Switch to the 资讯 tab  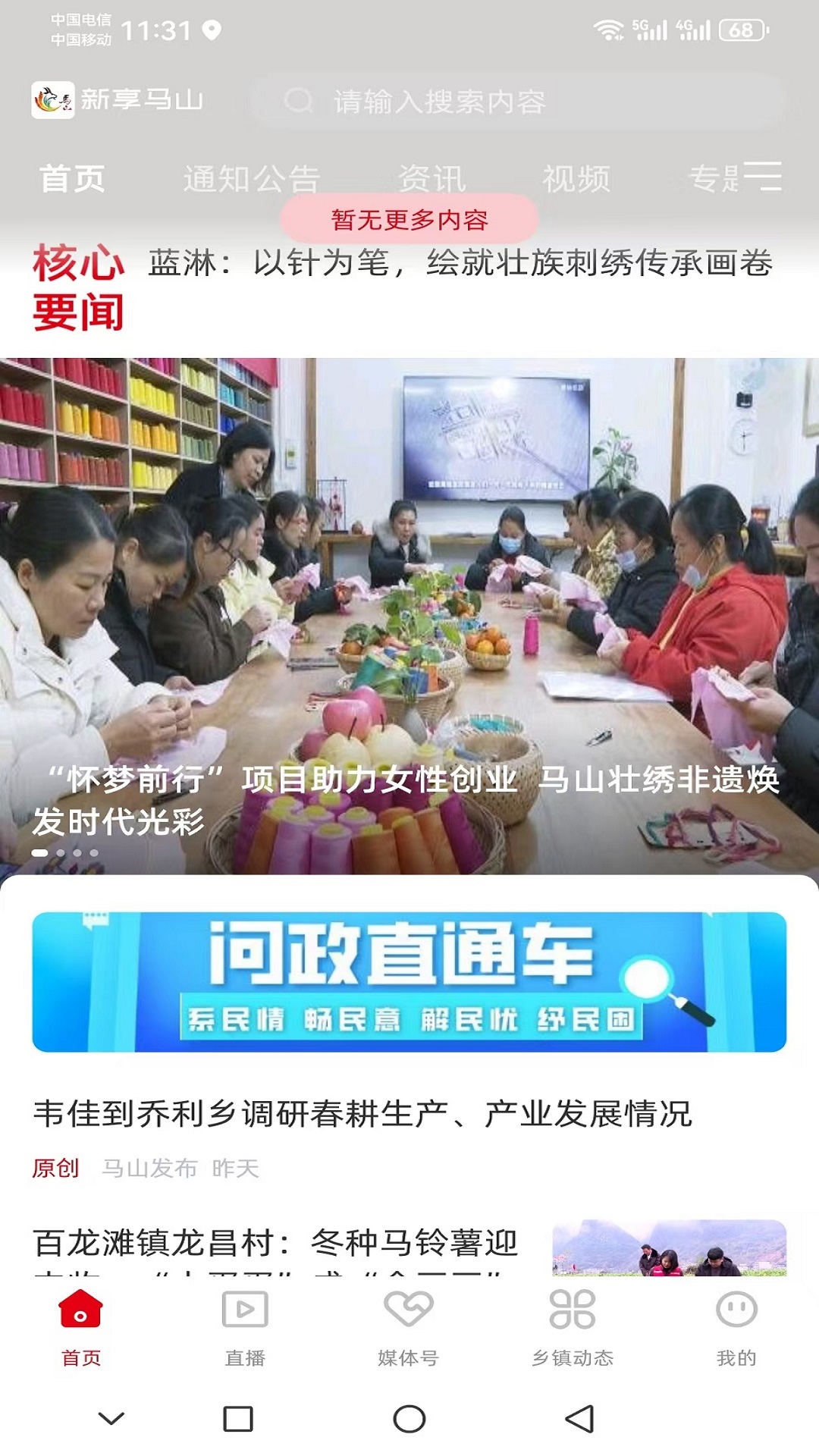431,180
